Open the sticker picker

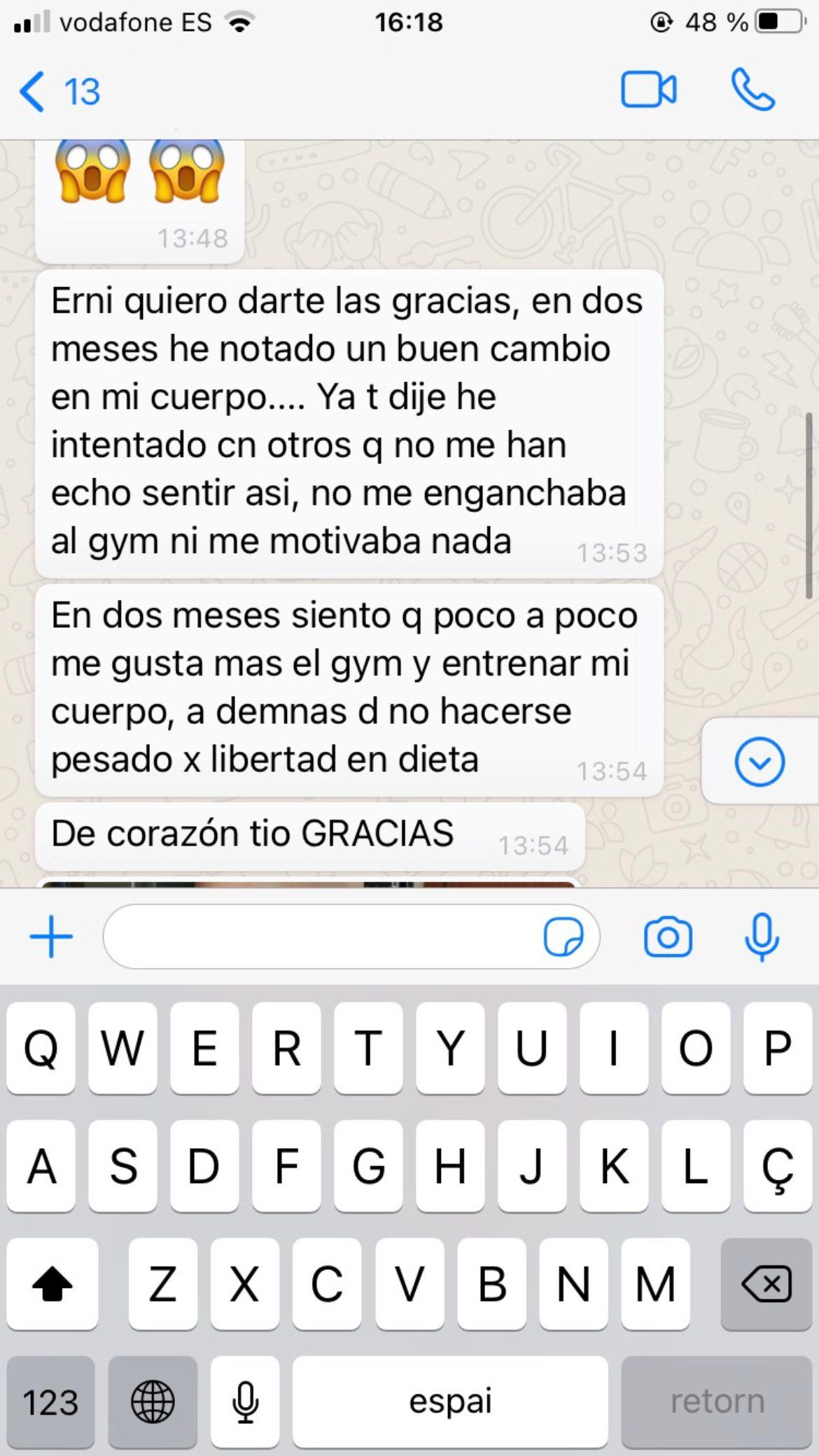coord(563,937)
